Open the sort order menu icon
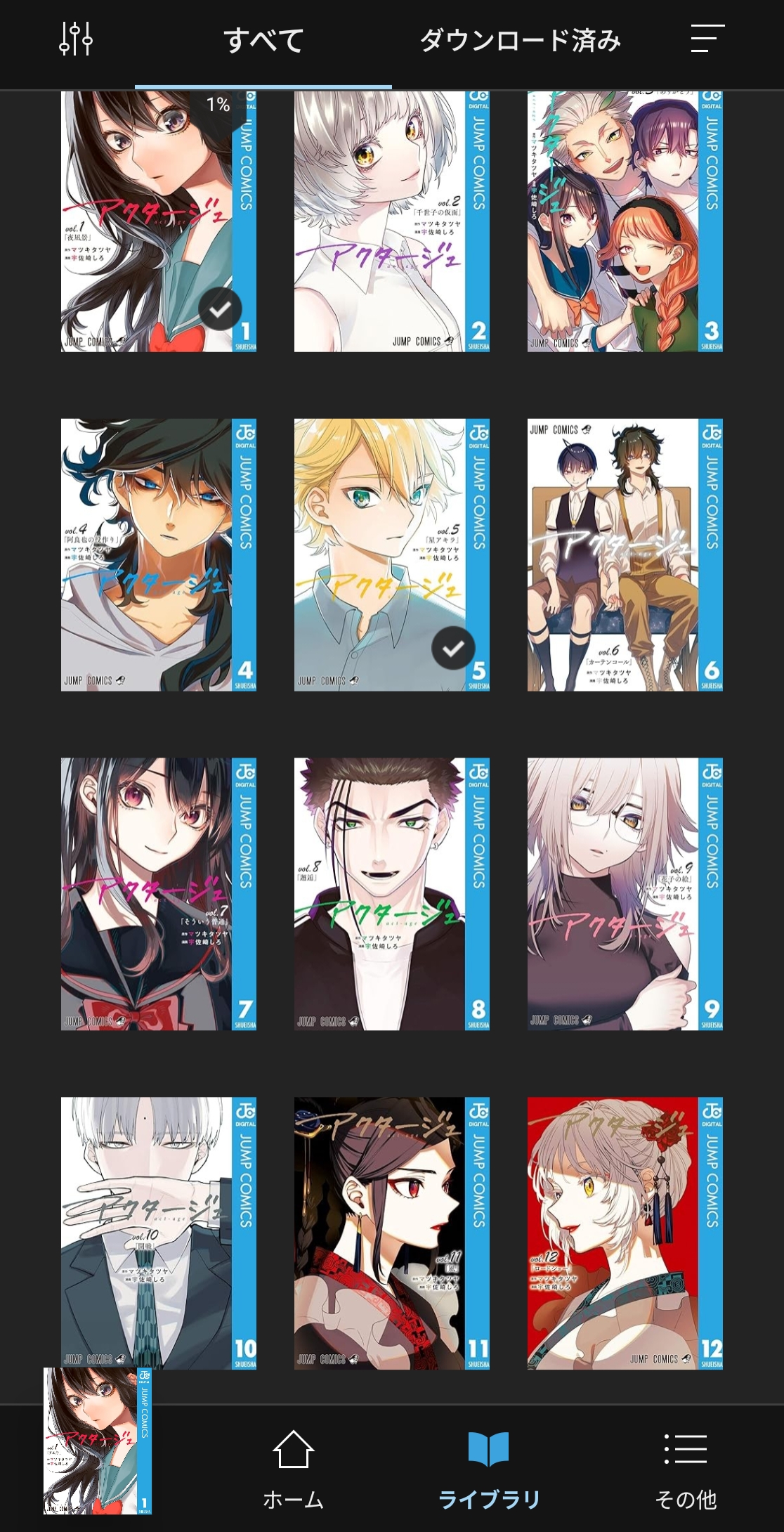This screenshot has width=784, height=1532. (707, 39)
